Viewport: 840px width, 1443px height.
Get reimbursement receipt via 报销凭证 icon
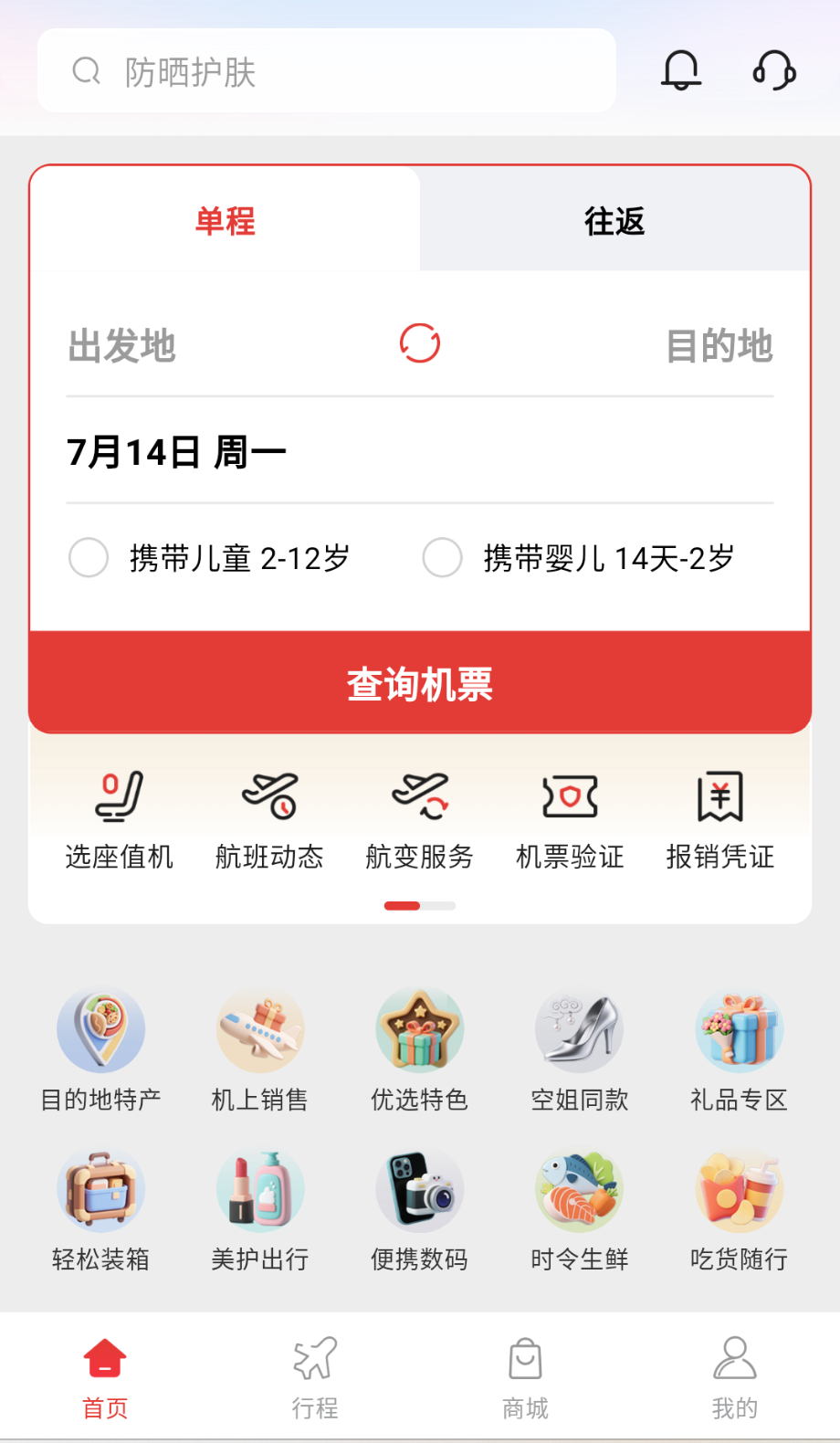[719, 817]
